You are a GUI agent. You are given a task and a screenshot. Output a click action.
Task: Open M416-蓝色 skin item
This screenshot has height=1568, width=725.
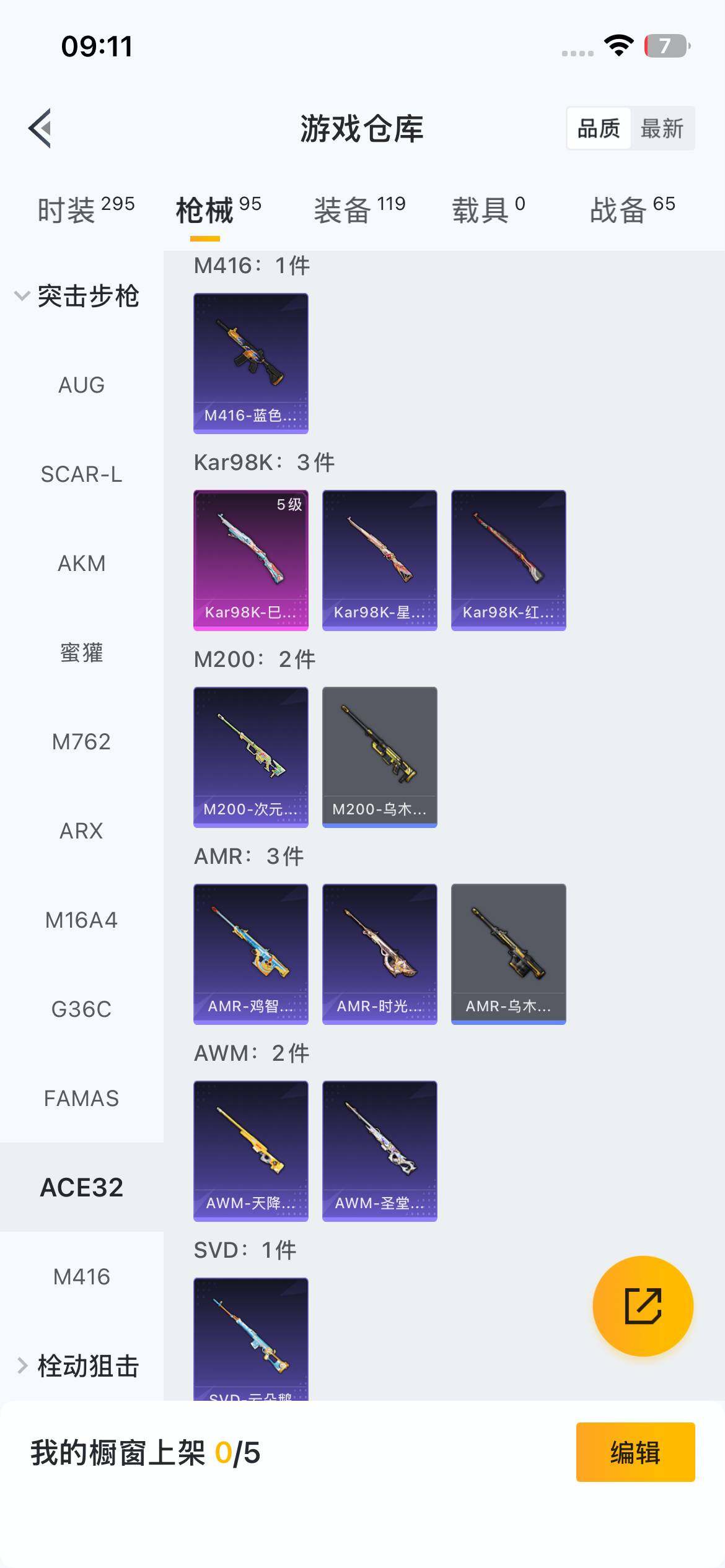click(251, 363)
